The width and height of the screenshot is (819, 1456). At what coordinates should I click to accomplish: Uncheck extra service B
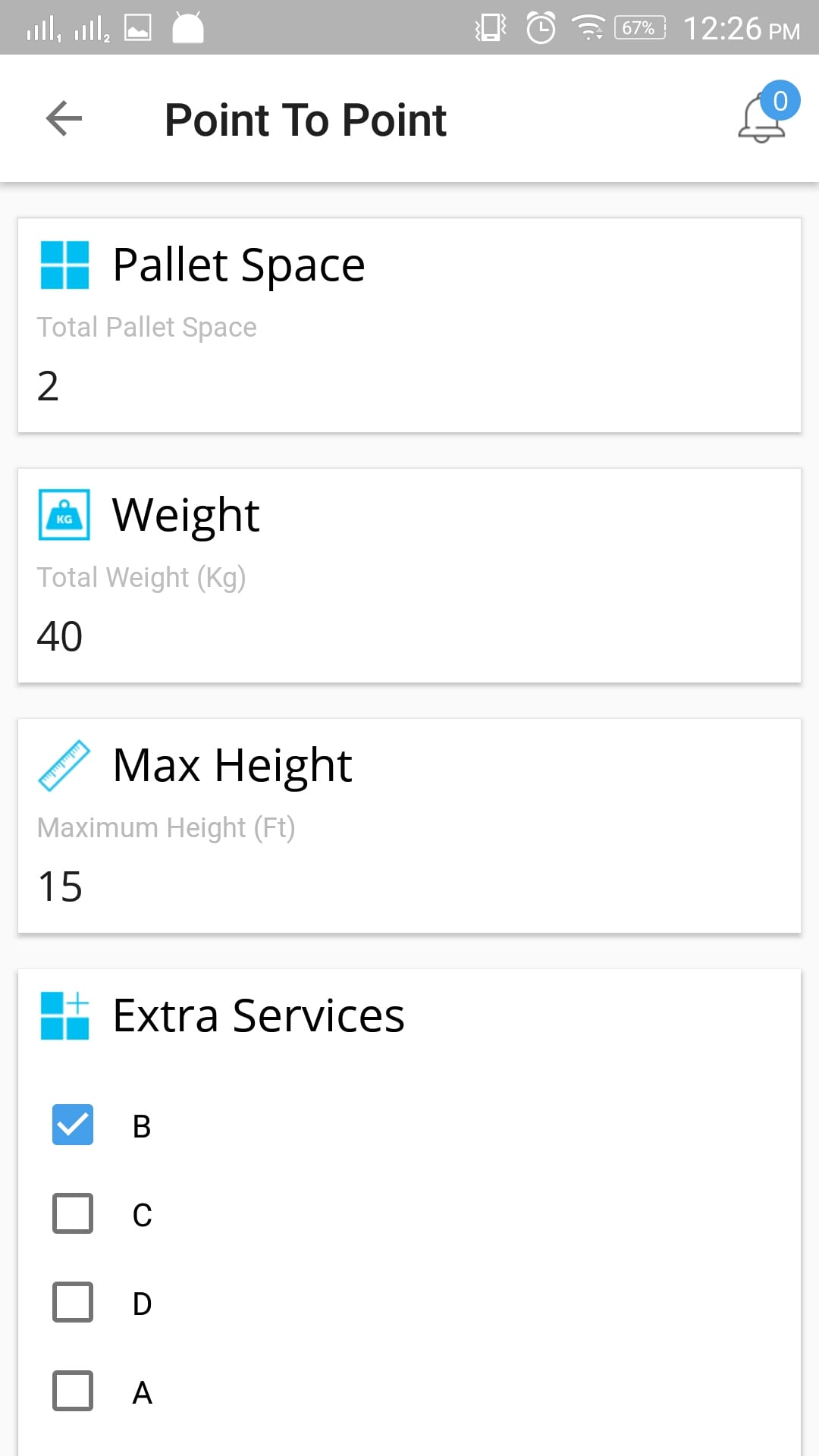click(x=73, y=1125)
